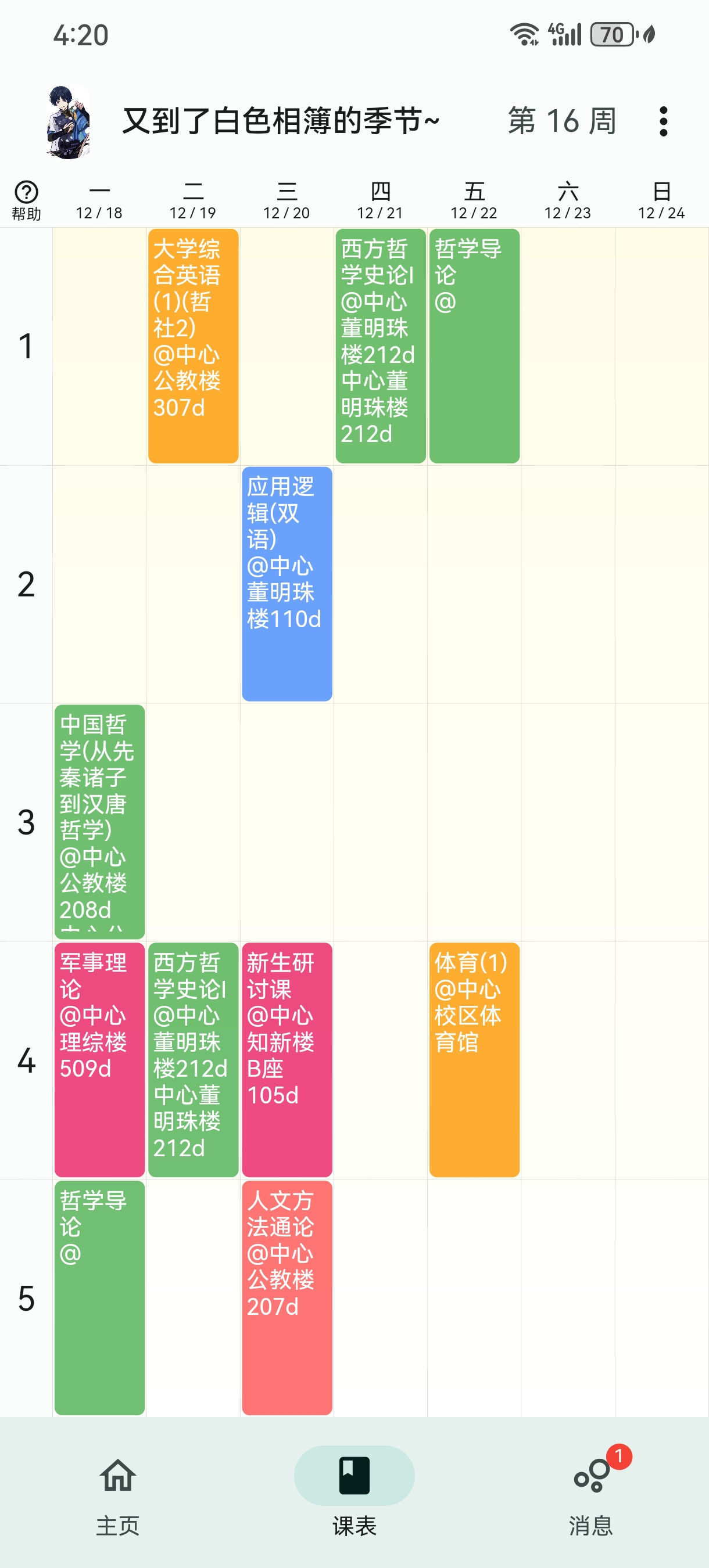Switch to the 主页 tab
The height and width of the screenshot is (1568, 709).
[x=118, y=1490]
